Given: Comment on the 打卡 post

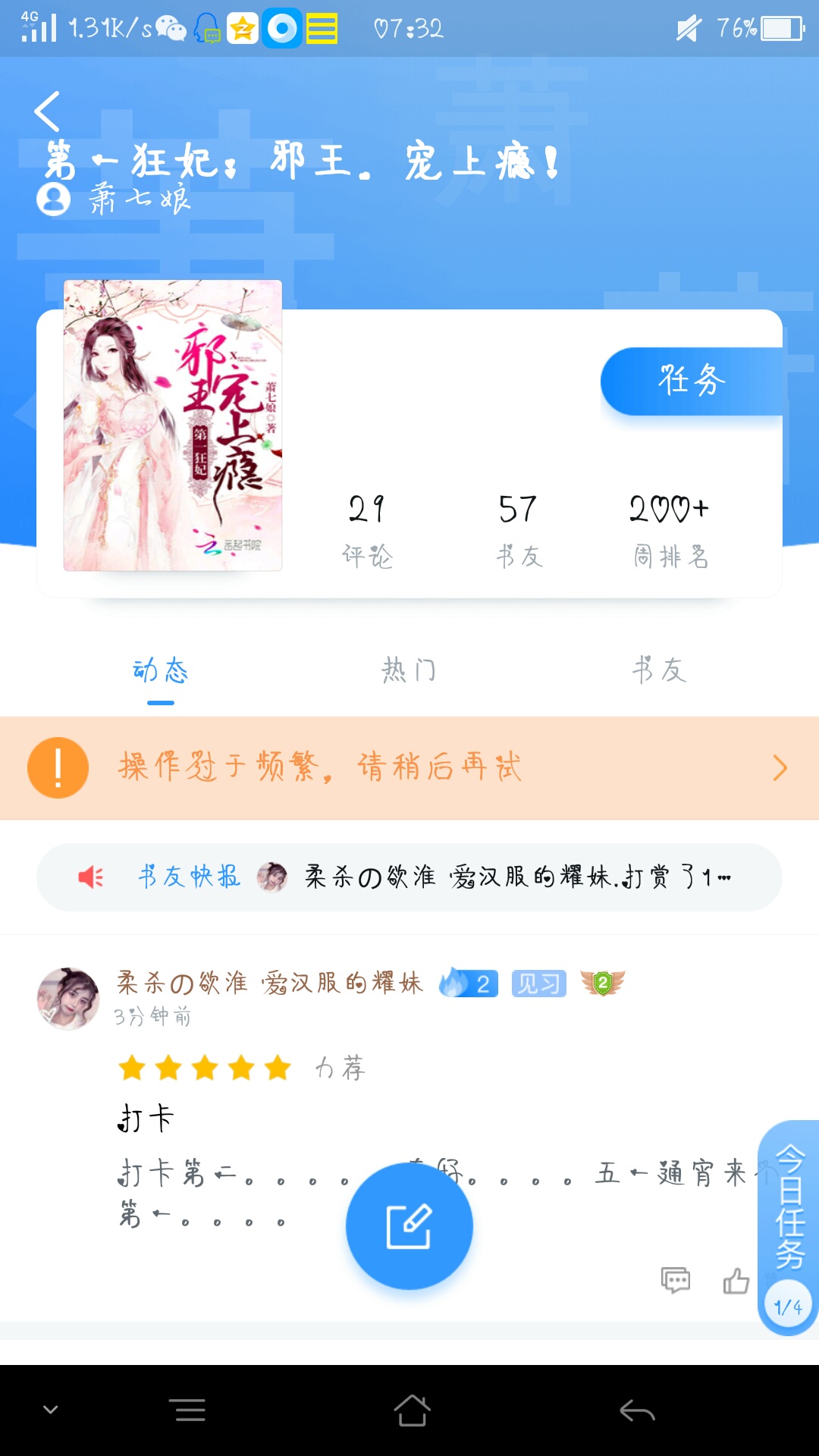Looking at the screenshot, I should 675,1280.
